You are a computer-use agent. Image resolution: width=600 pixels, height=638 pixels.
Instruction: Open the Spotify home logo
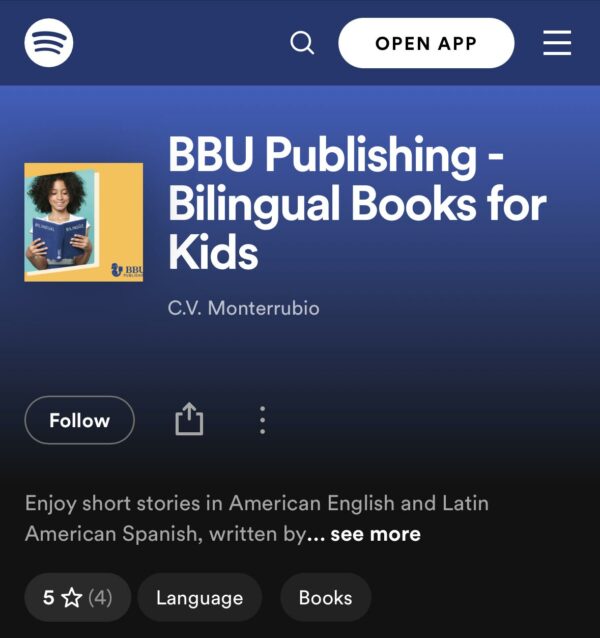48,43
